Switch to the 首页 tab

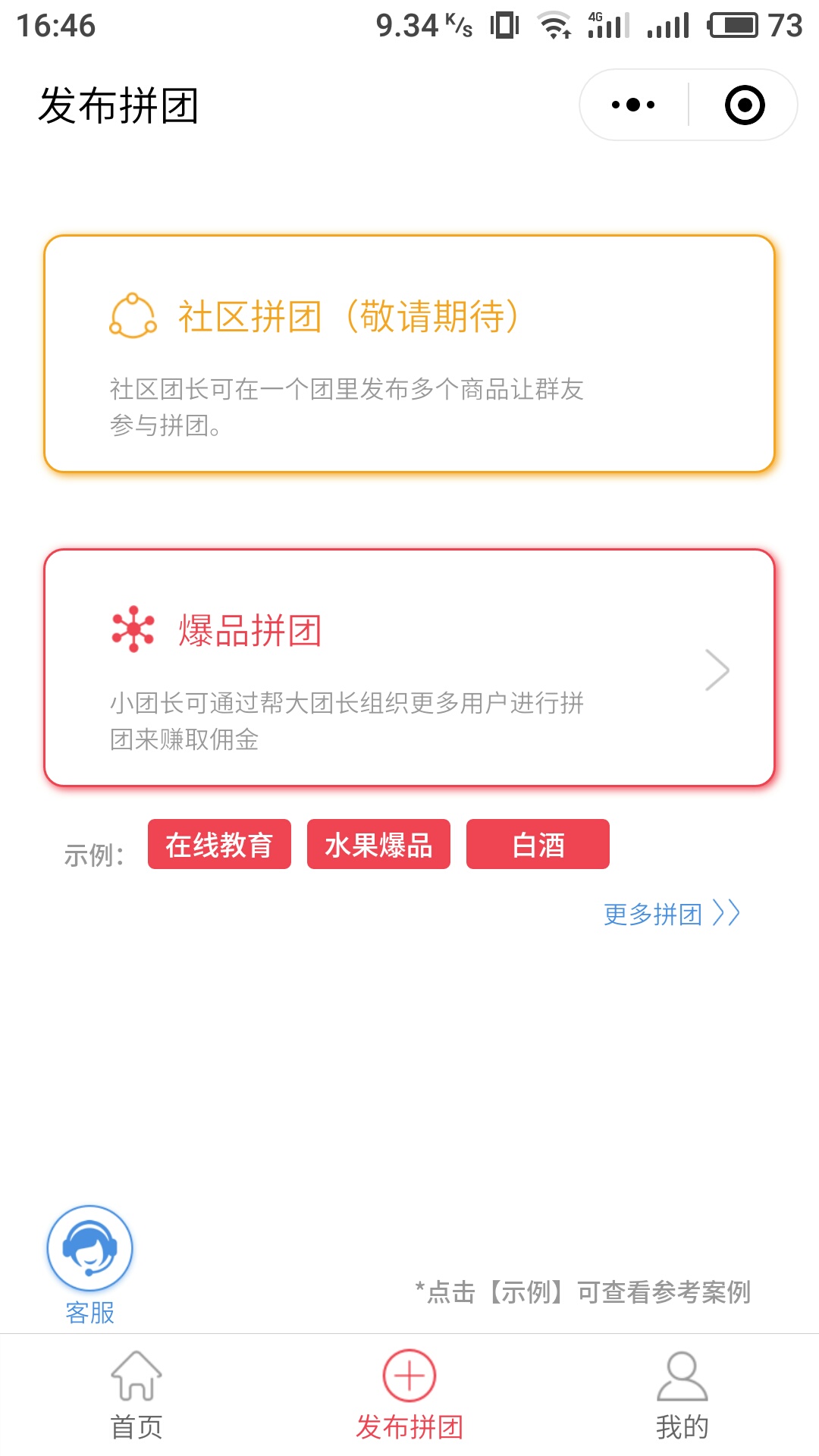136,1395
